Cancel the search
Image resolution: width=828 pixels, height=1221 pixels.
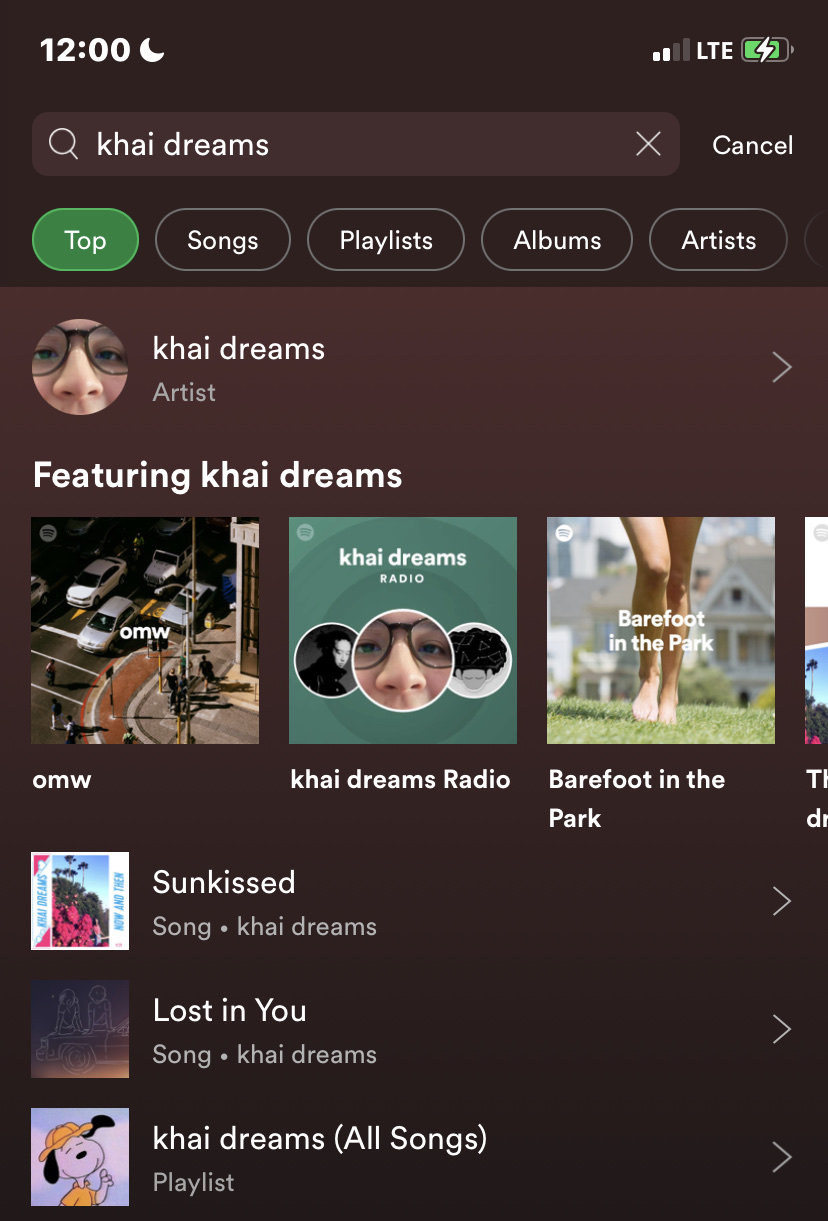pos(752,145)
